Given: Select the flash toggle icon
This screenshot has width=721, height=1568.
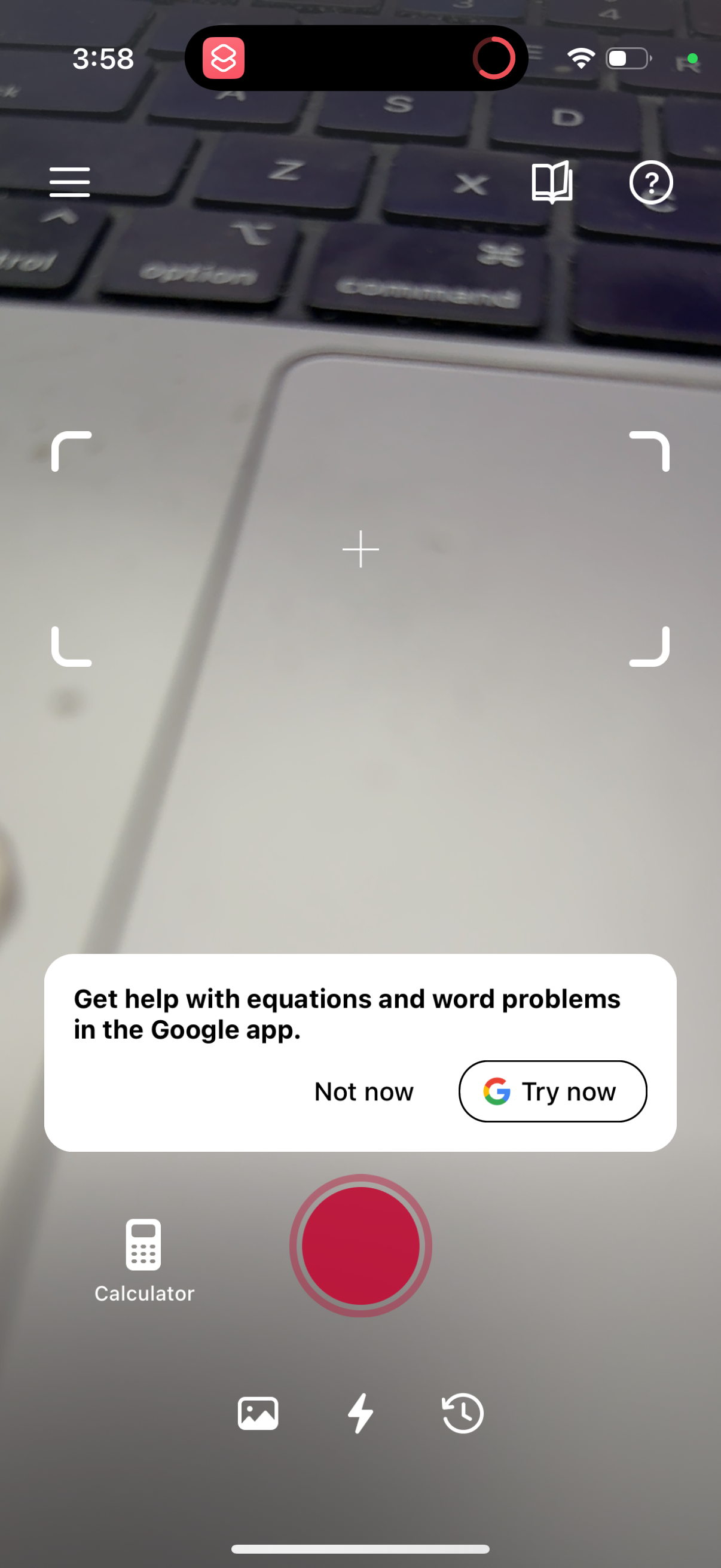Looking at the screenshot, I should click(x=360, y=1413).
